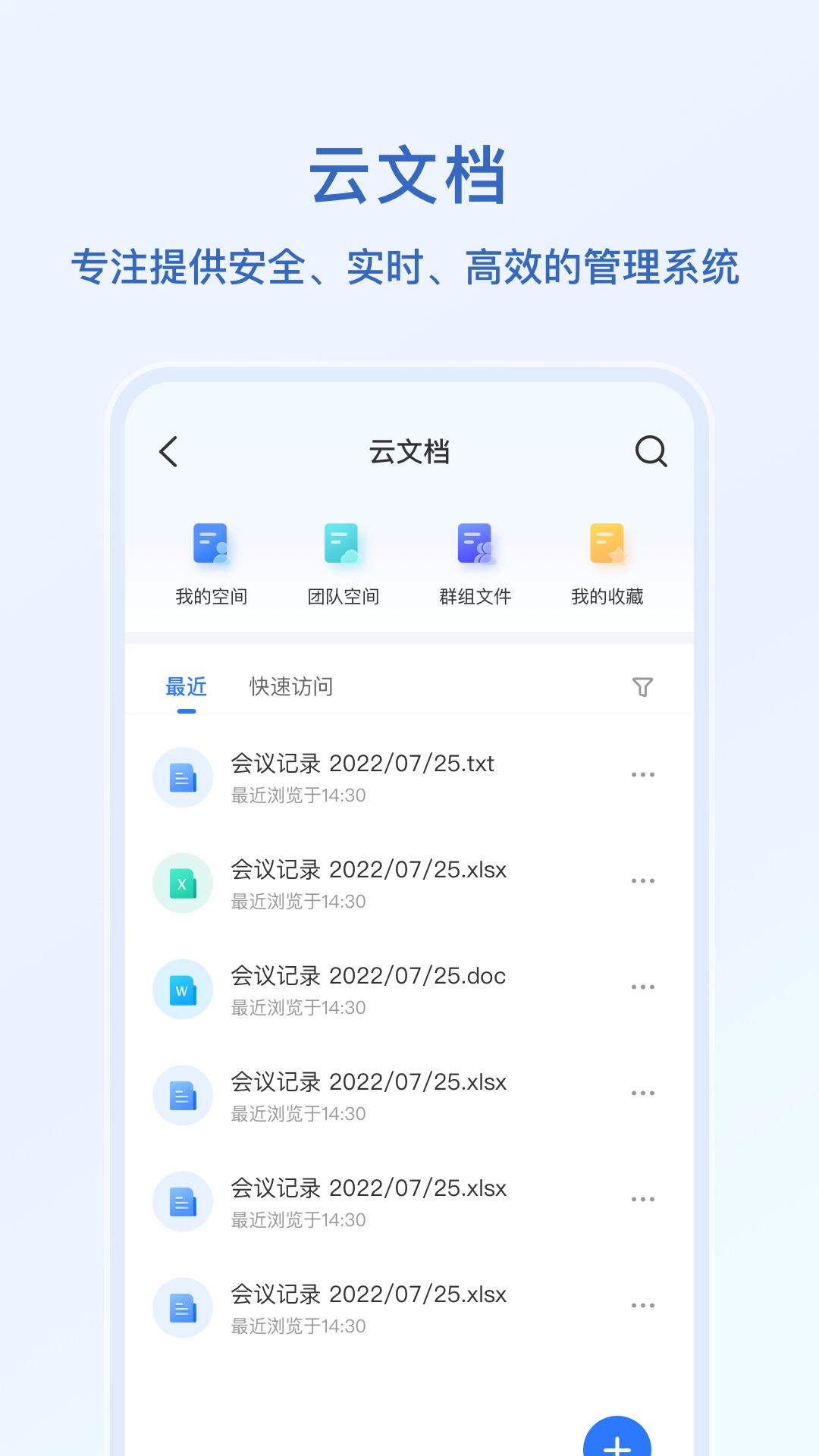
Task: Tap the 云文档 header title
Action: 409,451
